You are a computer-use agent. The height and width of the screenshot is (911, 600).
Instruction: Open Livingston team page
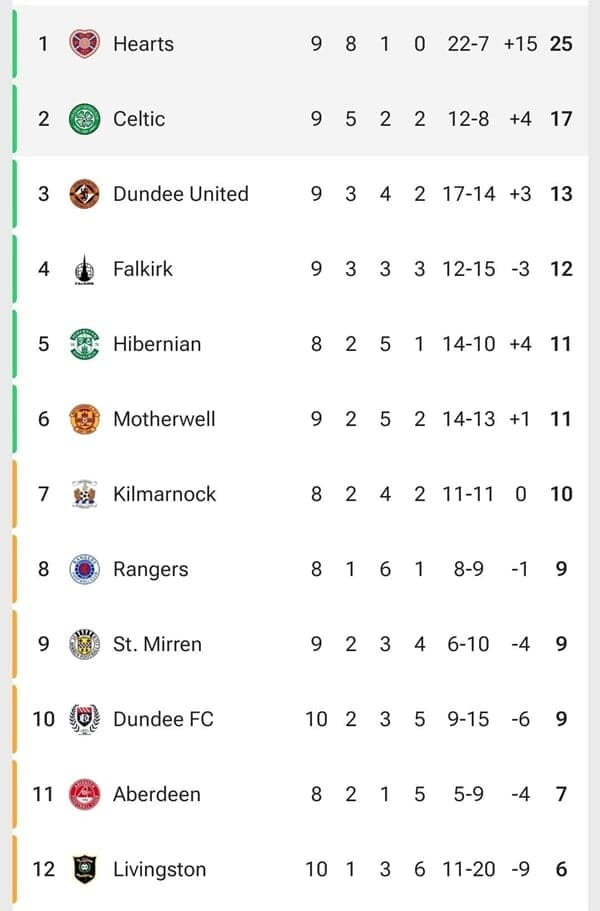click(159, 869)
